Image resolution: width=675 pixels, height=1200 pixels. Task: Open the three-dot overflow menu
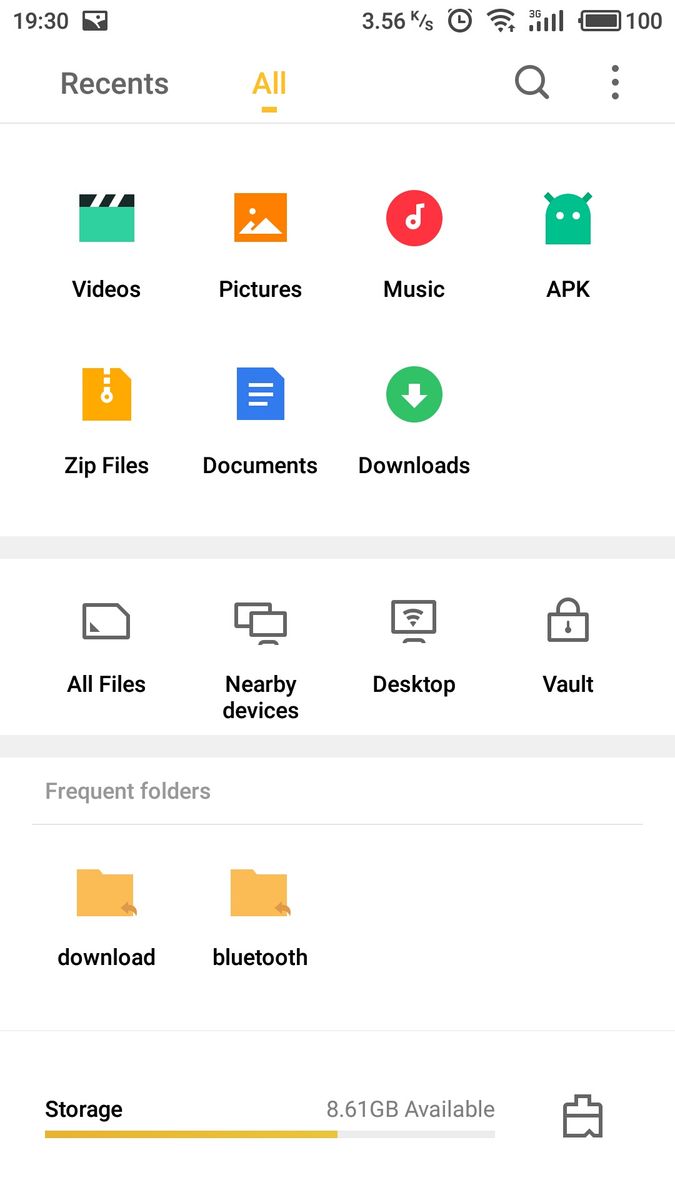(615, 83)
